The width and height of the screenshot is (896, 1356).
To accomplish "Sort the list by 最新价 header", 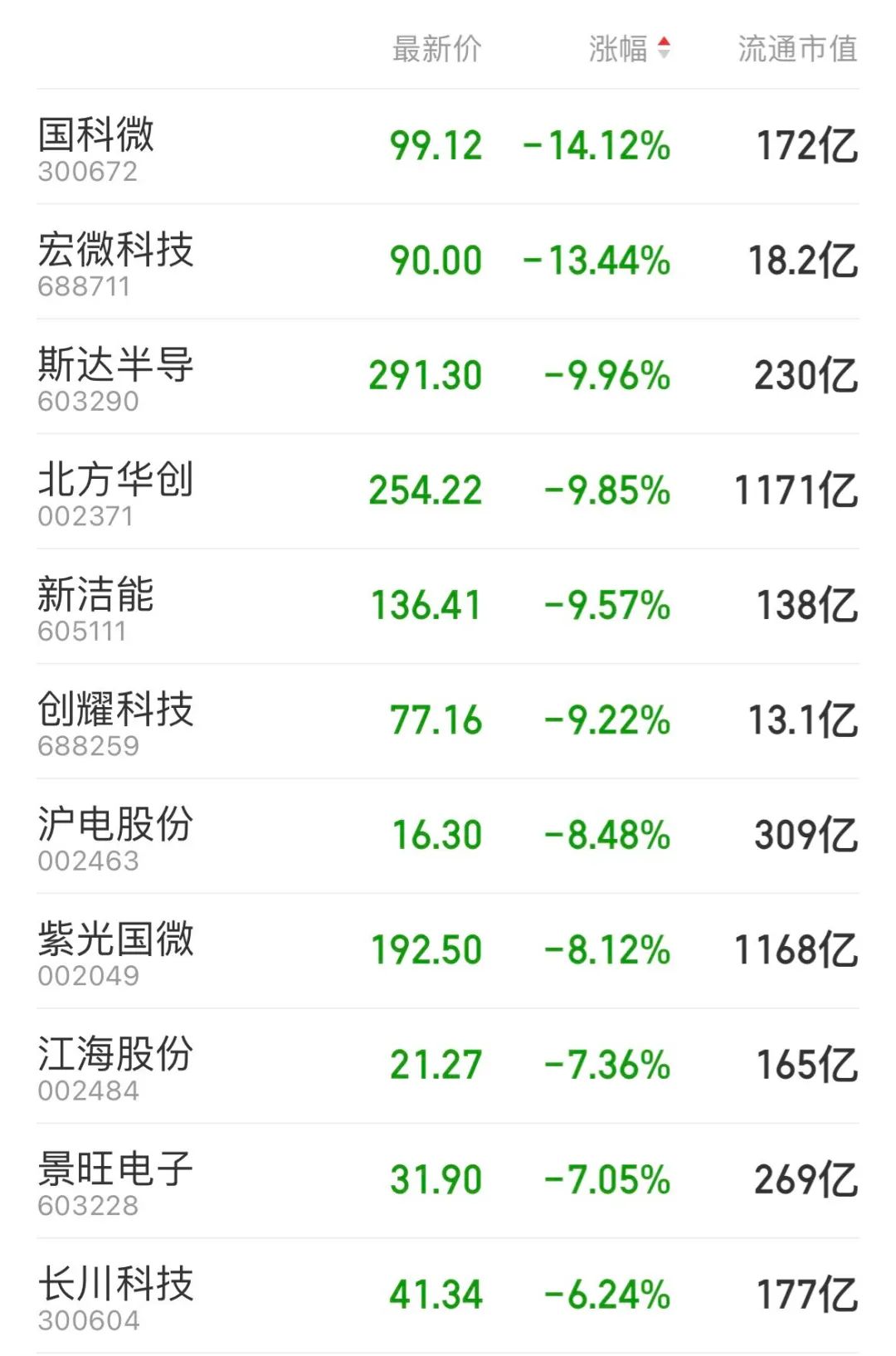I will (436, 48).
